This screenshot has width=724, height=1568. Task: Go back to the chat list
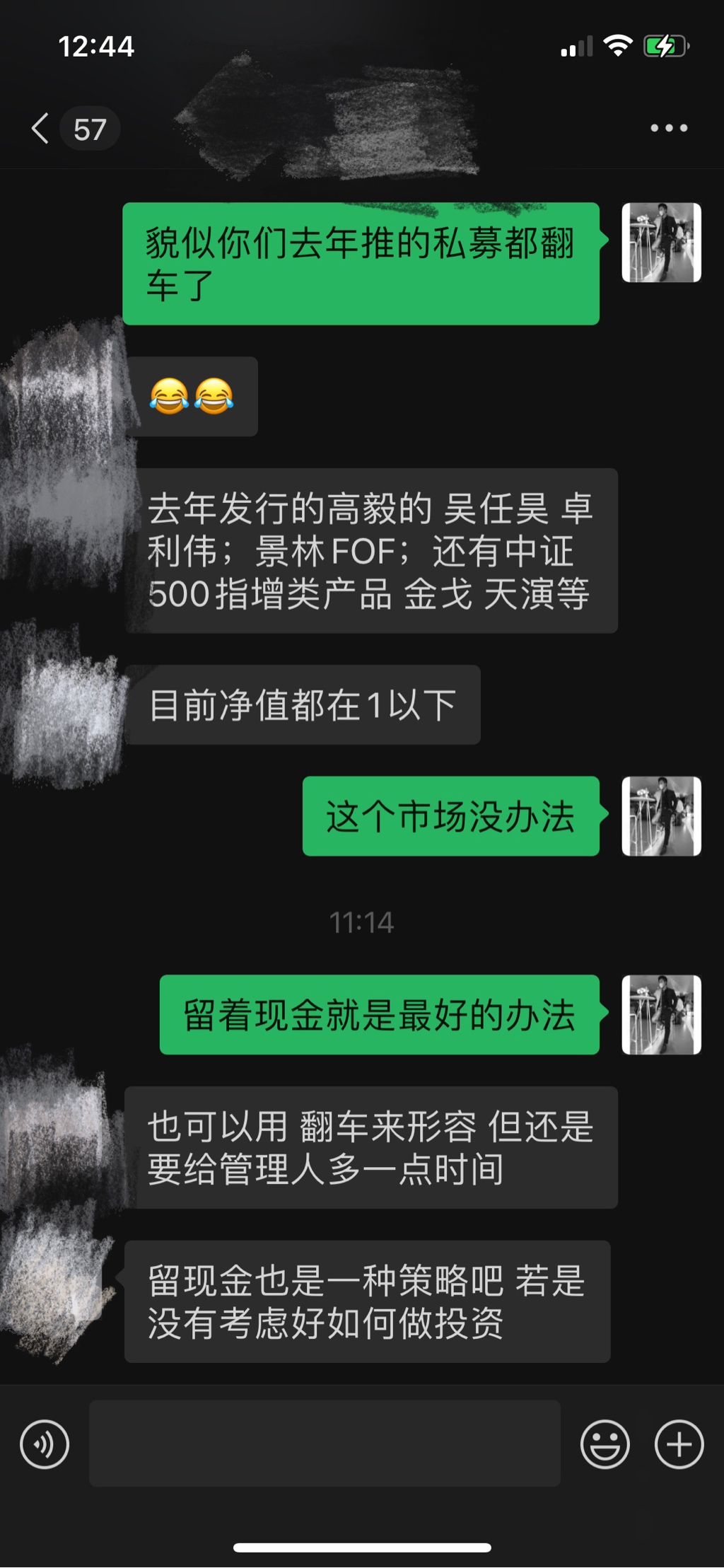[x=42, y=129]
